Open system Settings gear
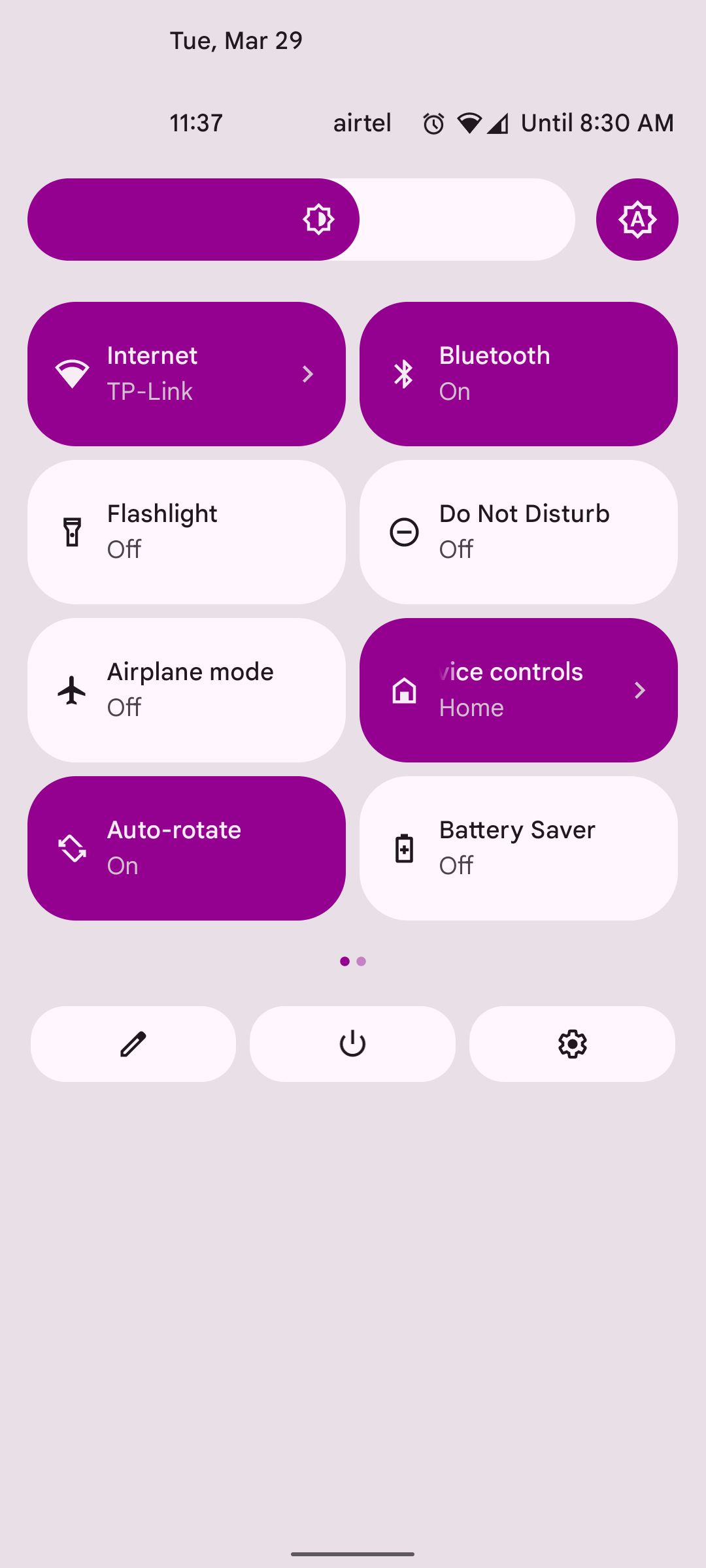This screenshot has height=1568, width=706. (572, 1043)
